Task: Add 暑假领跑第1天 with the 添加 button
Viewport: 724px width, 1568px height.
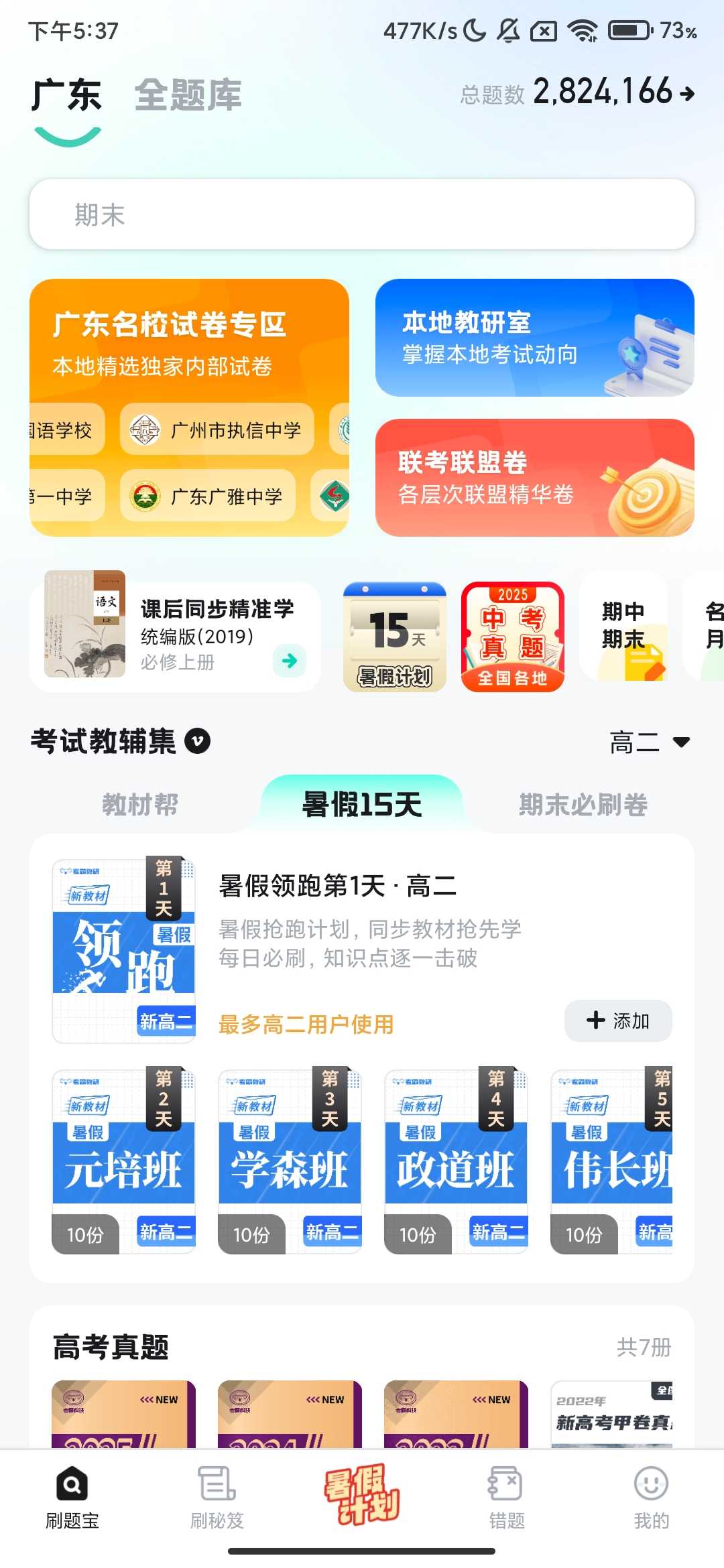Action: (x=617, y=1021)
